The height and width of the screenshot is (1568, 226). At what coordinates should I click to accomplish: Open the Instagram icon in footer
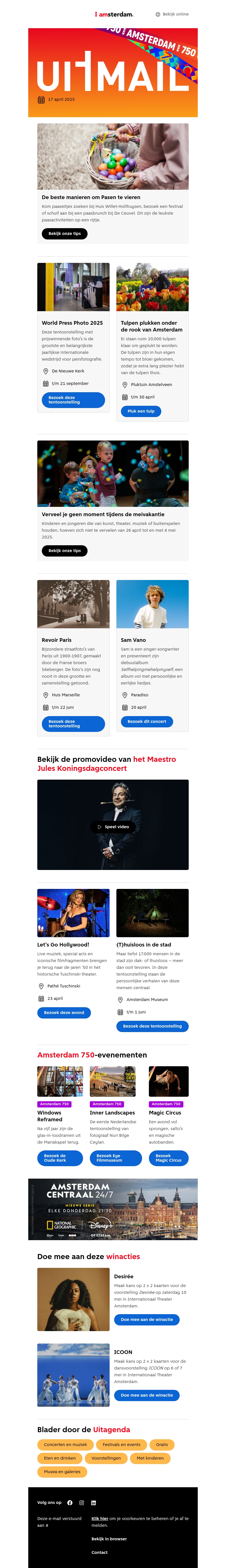(x=82, y=1503)
